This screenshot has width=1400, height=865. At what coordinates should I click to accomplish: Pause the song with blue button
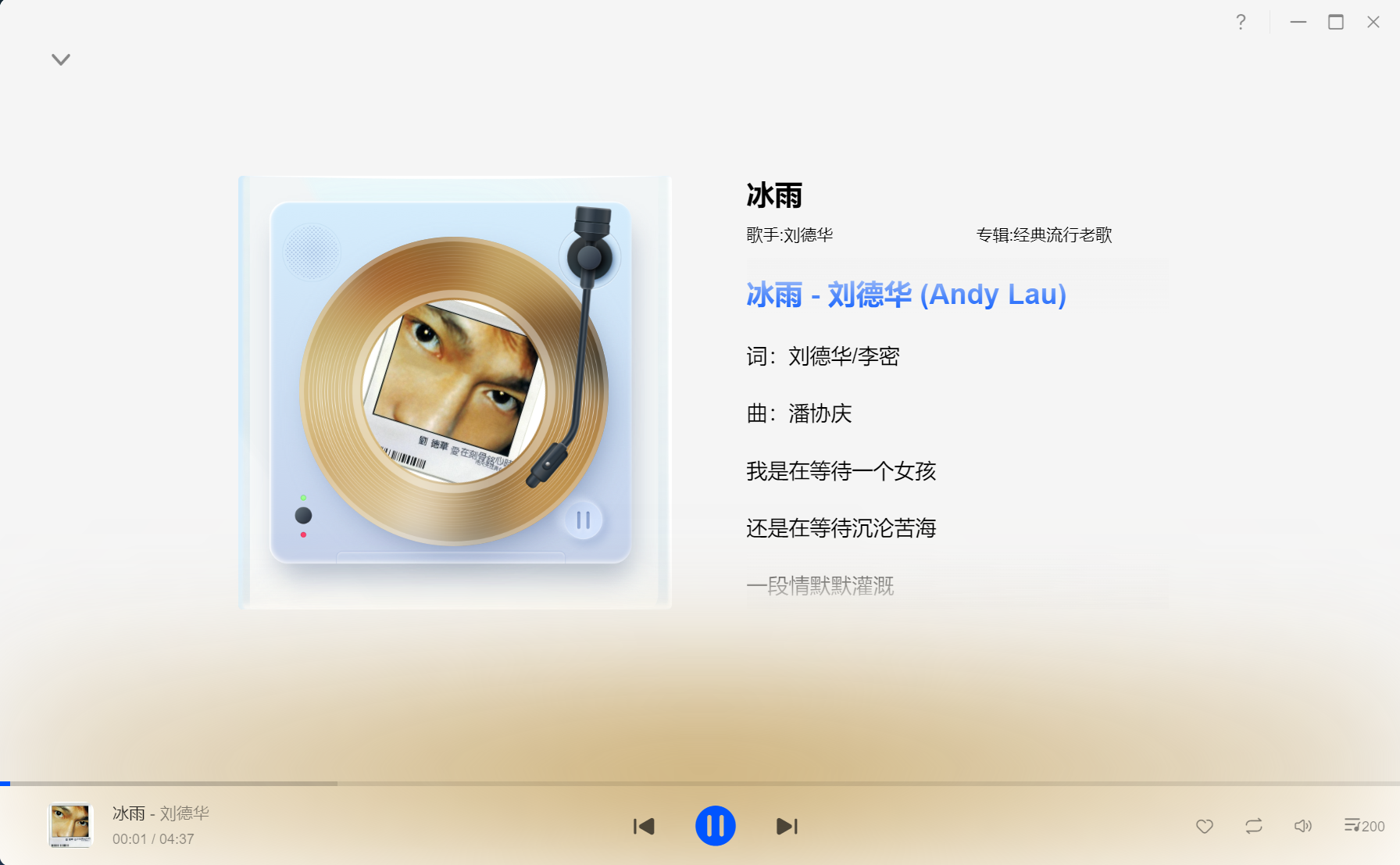pyautogui.click(x=716, y=826)
